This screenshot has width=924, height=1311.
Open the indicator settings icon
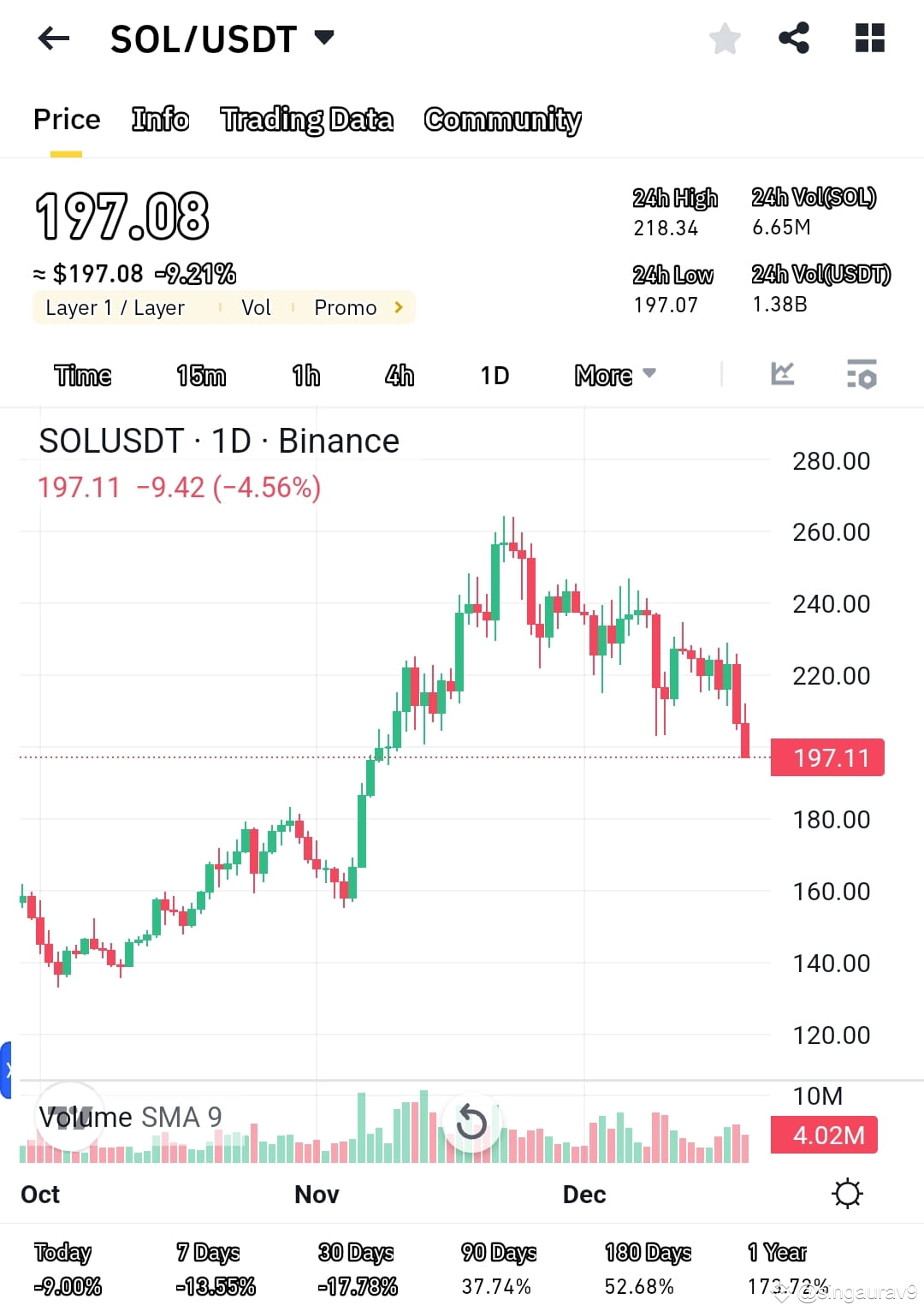(861, 375)
